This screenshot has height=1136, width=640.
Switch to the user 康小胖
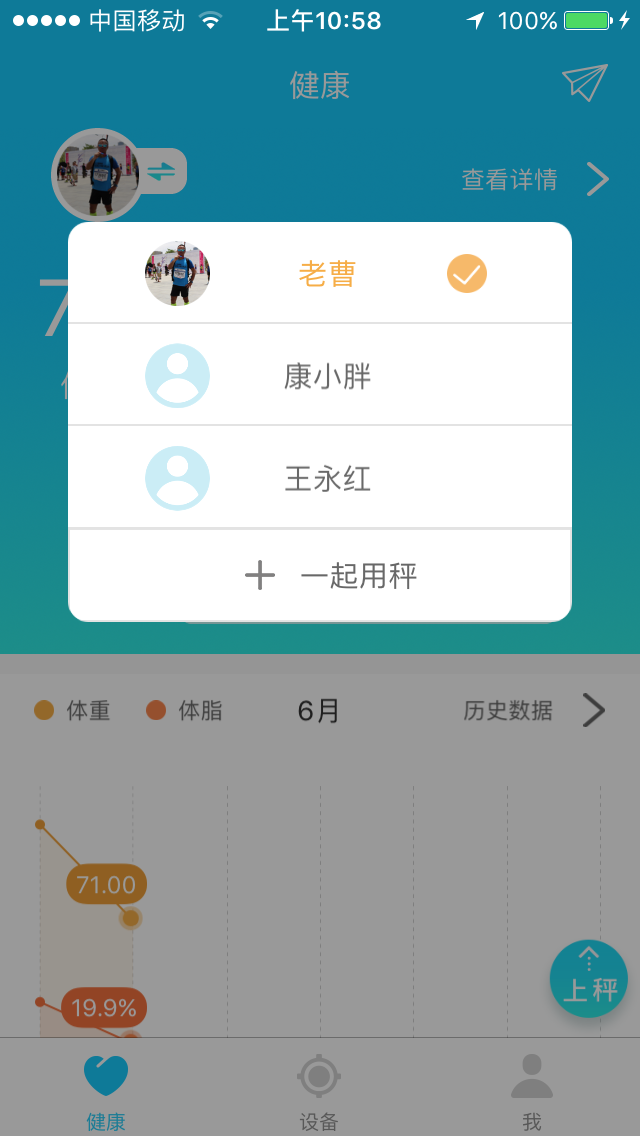320,376
